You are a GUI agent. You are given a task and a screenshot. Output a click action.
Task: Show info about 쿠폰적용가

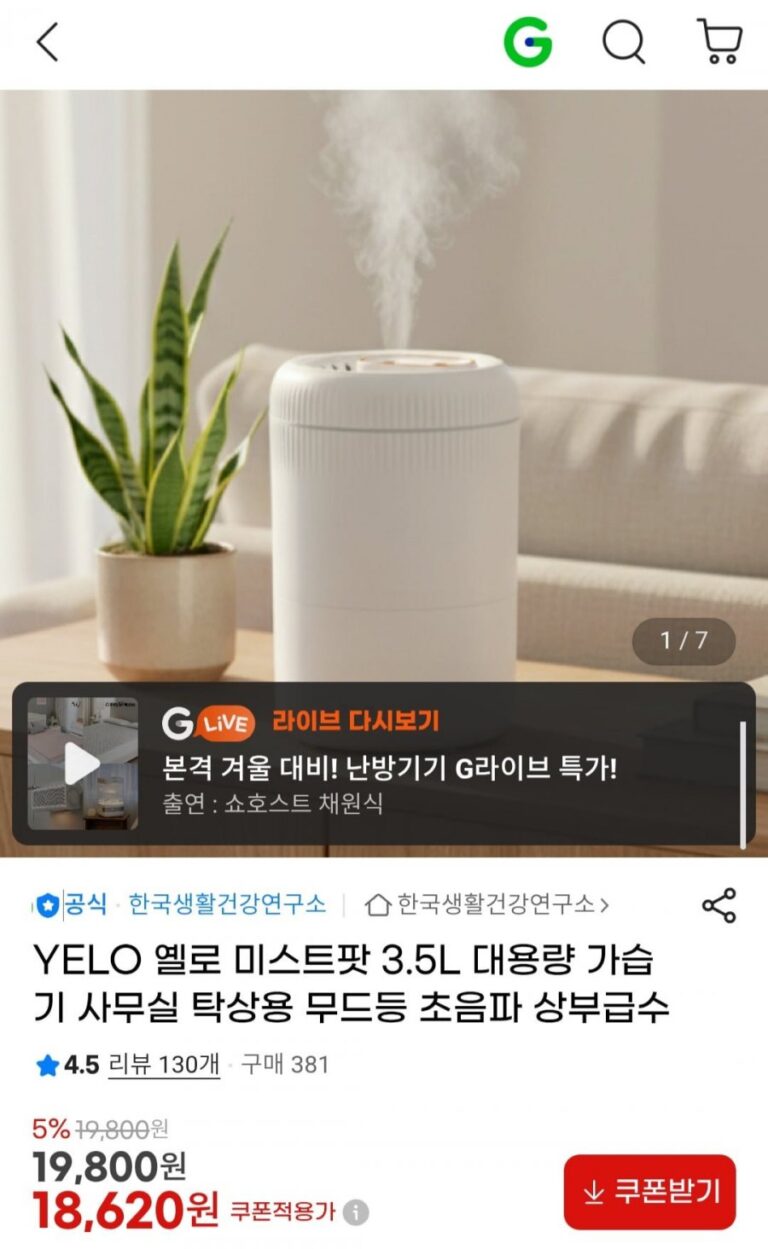point(356,1213)
